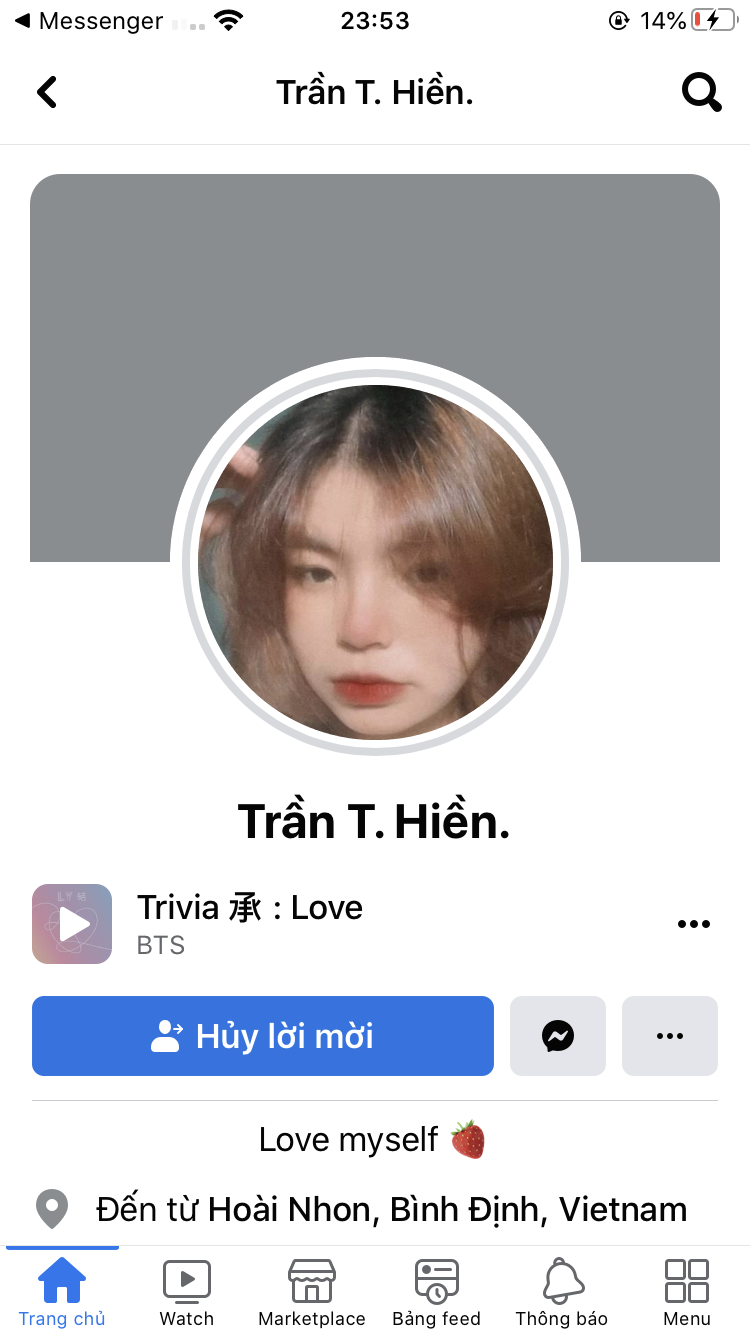The height and width of the screenshot is (1334, 750).
Task: Cancel the friend request with Hủy lời mời
Action: pyautogui.click(x=263, y=1036)
